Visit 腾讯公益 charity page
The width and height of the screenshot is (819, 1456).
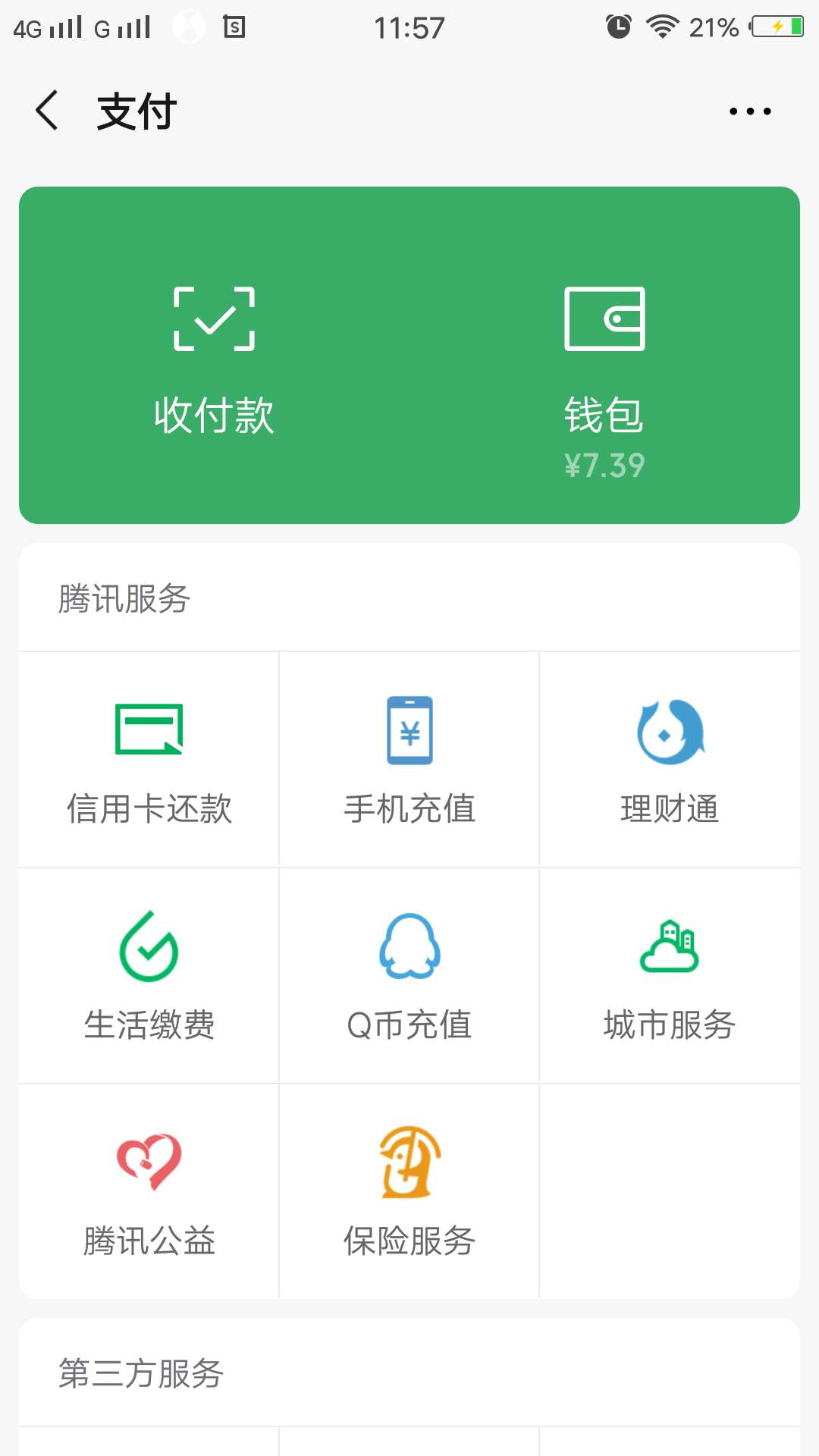click(149, 1192)
